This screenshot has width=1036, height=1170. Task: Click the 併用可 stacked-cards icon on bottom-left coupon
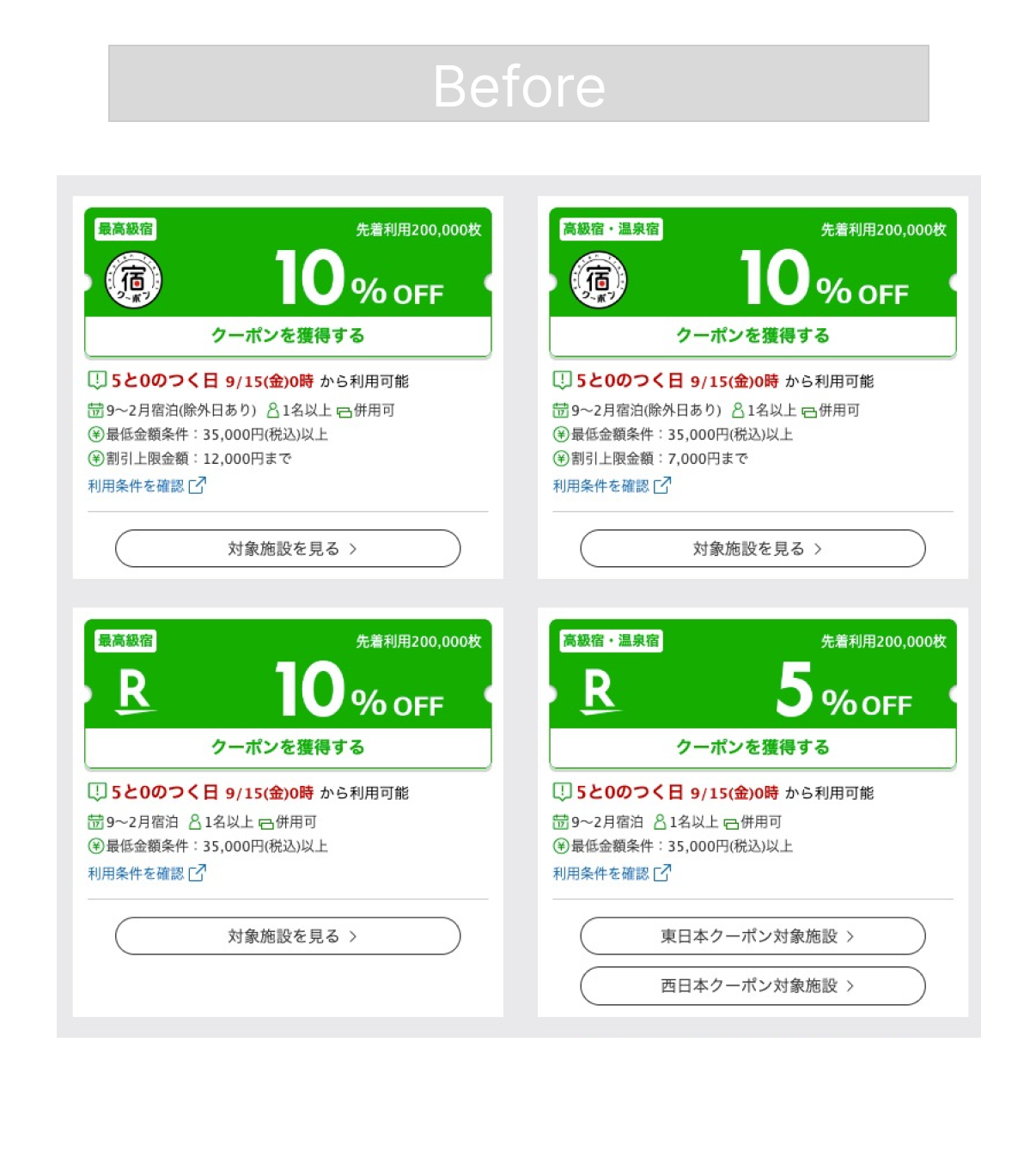pyautogui.click(x=266, y=822)
